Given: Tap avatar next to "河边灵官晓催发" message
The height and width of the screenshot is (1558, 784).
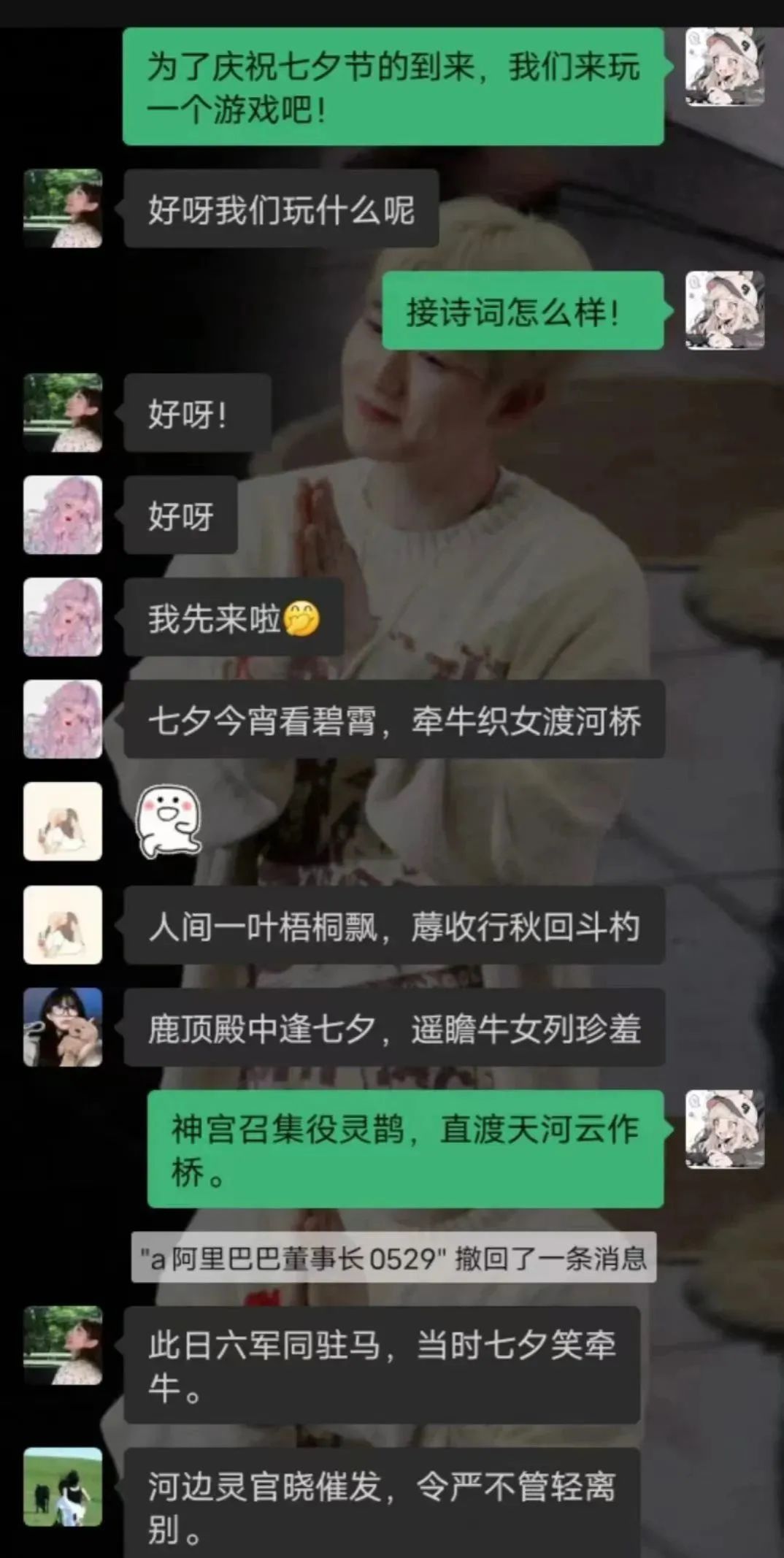Looking at the screenshot, I should 63,1487.
